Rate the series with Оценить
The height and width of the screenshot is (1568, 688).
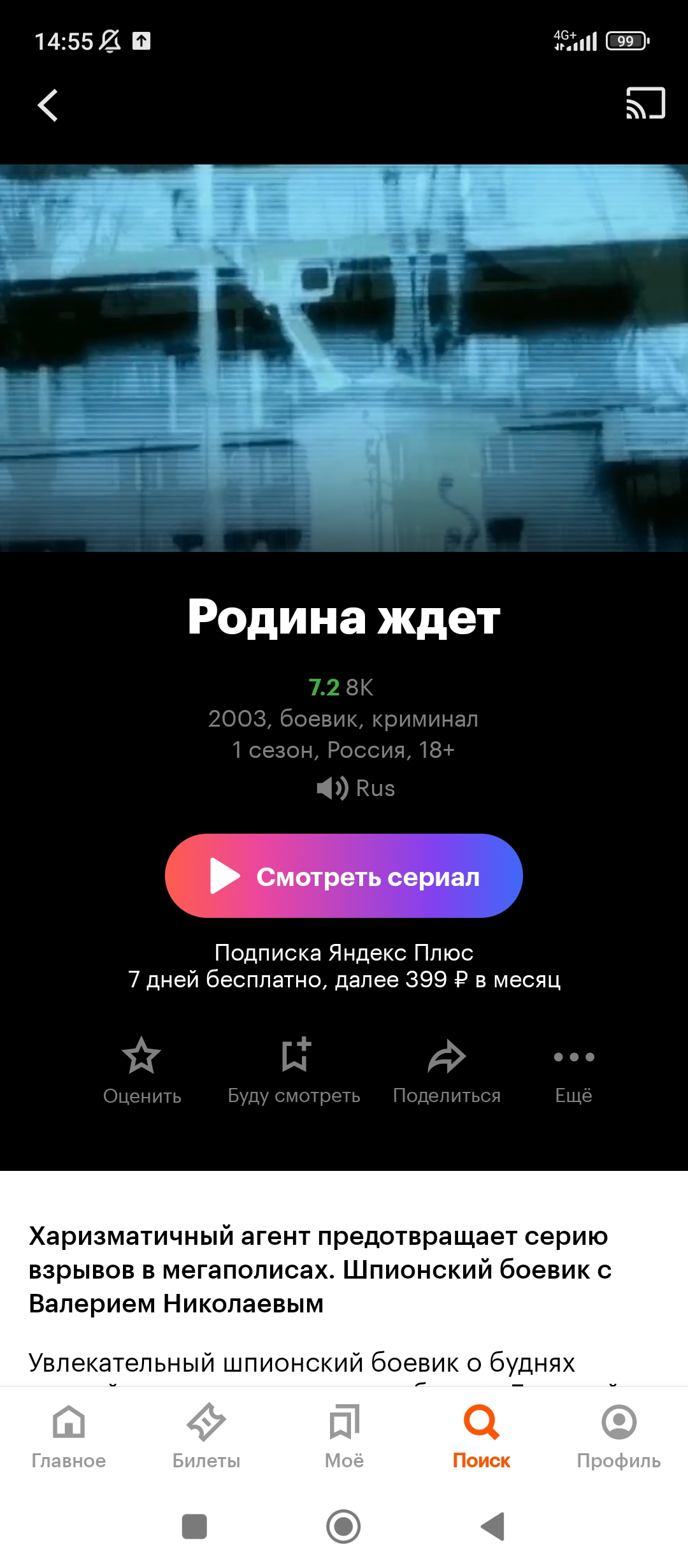pos(142,1071)
